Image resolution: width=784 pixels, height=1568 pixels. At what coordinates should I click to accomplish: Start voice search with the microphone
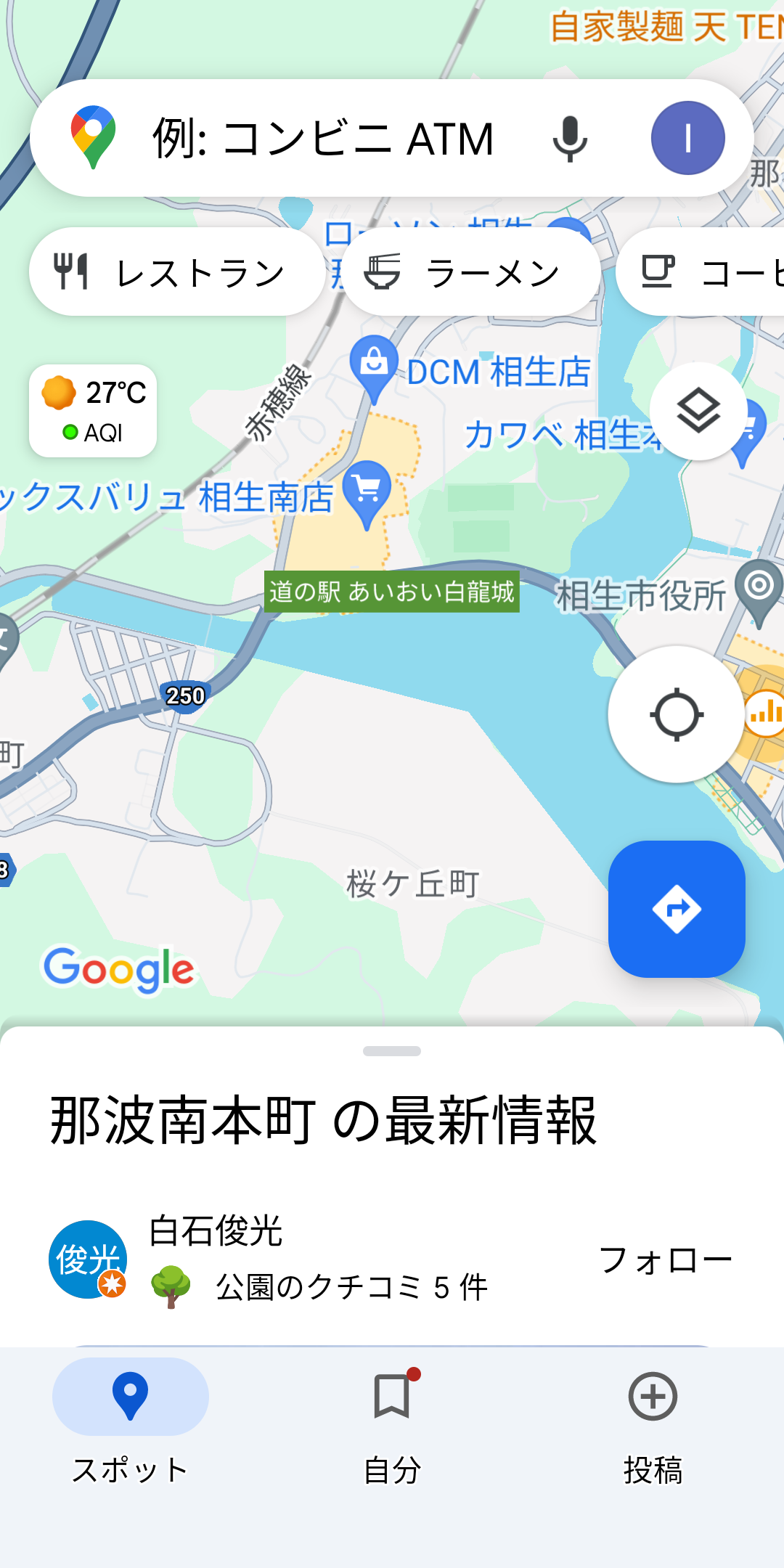[x=570, y=138]
